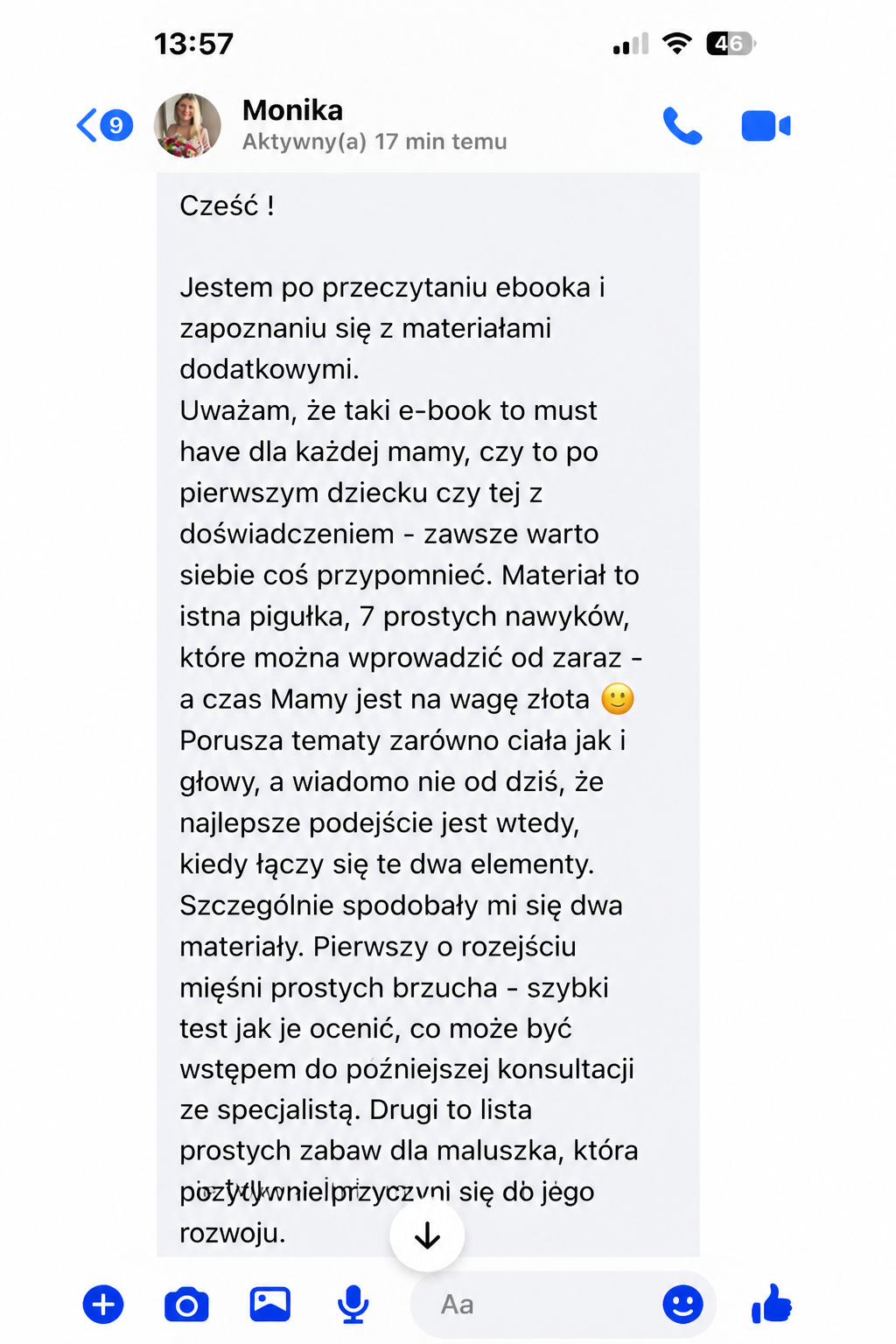Open the camera to take a photo

186,1305
